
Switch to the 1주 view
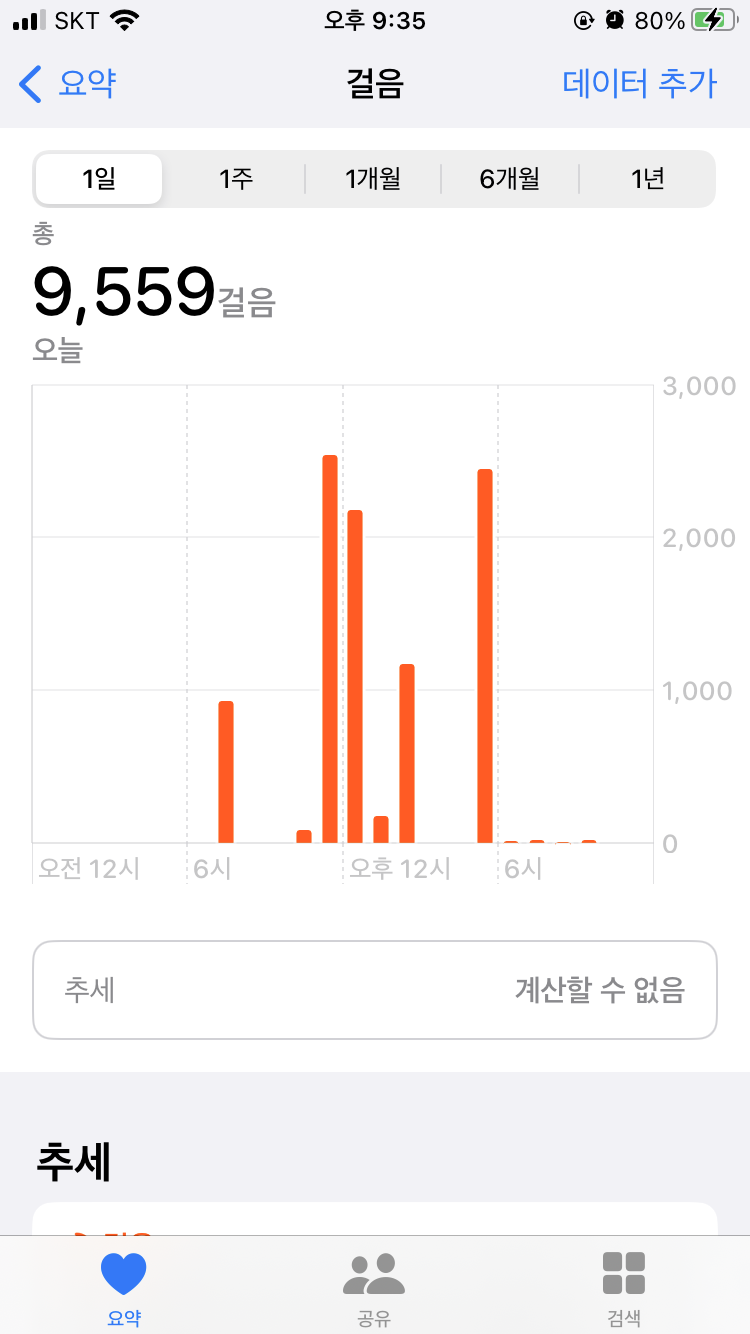click(236, 180)
